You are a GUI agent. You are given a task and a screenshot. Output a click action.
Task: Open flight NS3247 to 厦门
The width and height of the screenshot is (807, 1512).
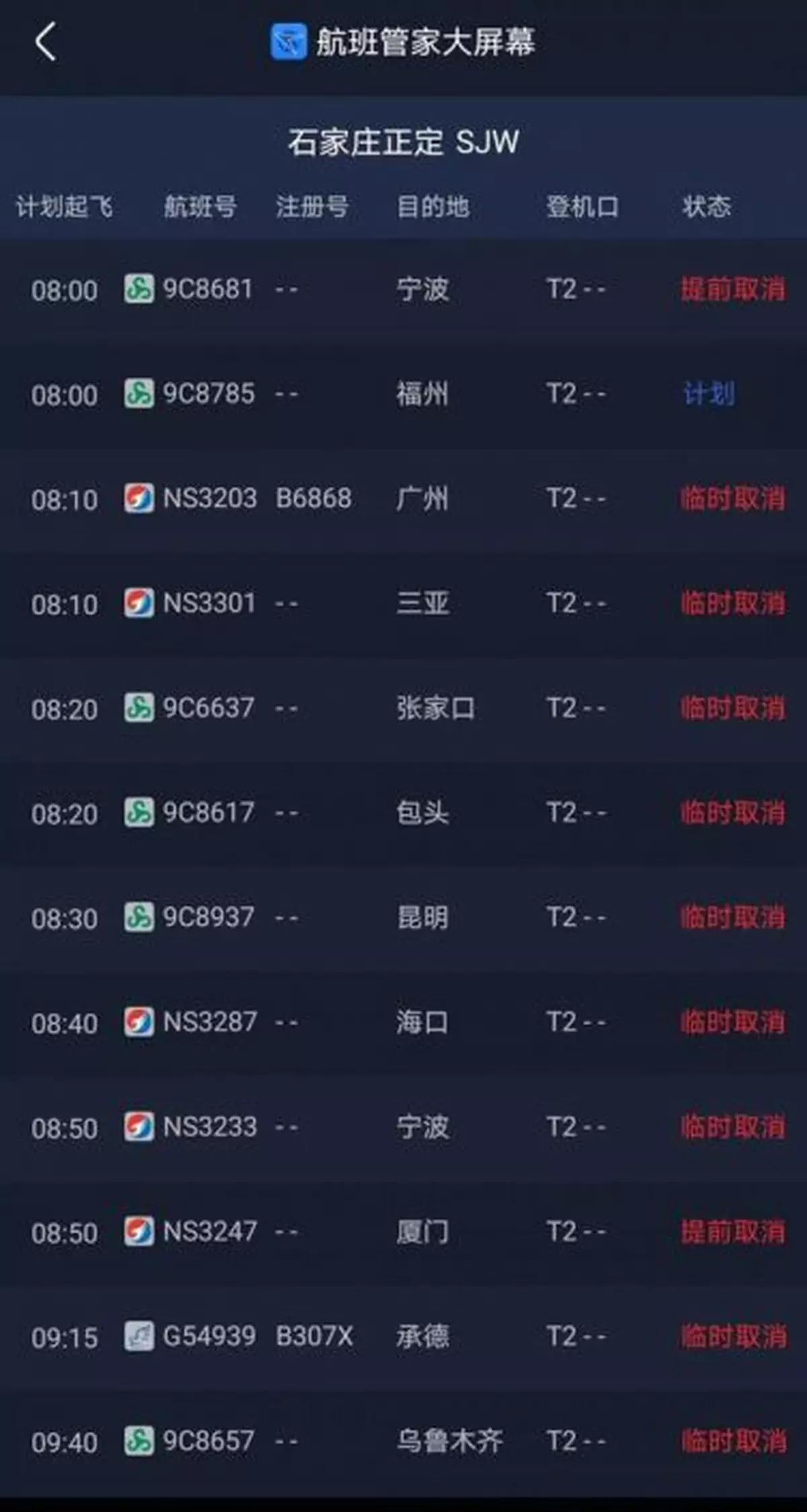click(403, 1232)
